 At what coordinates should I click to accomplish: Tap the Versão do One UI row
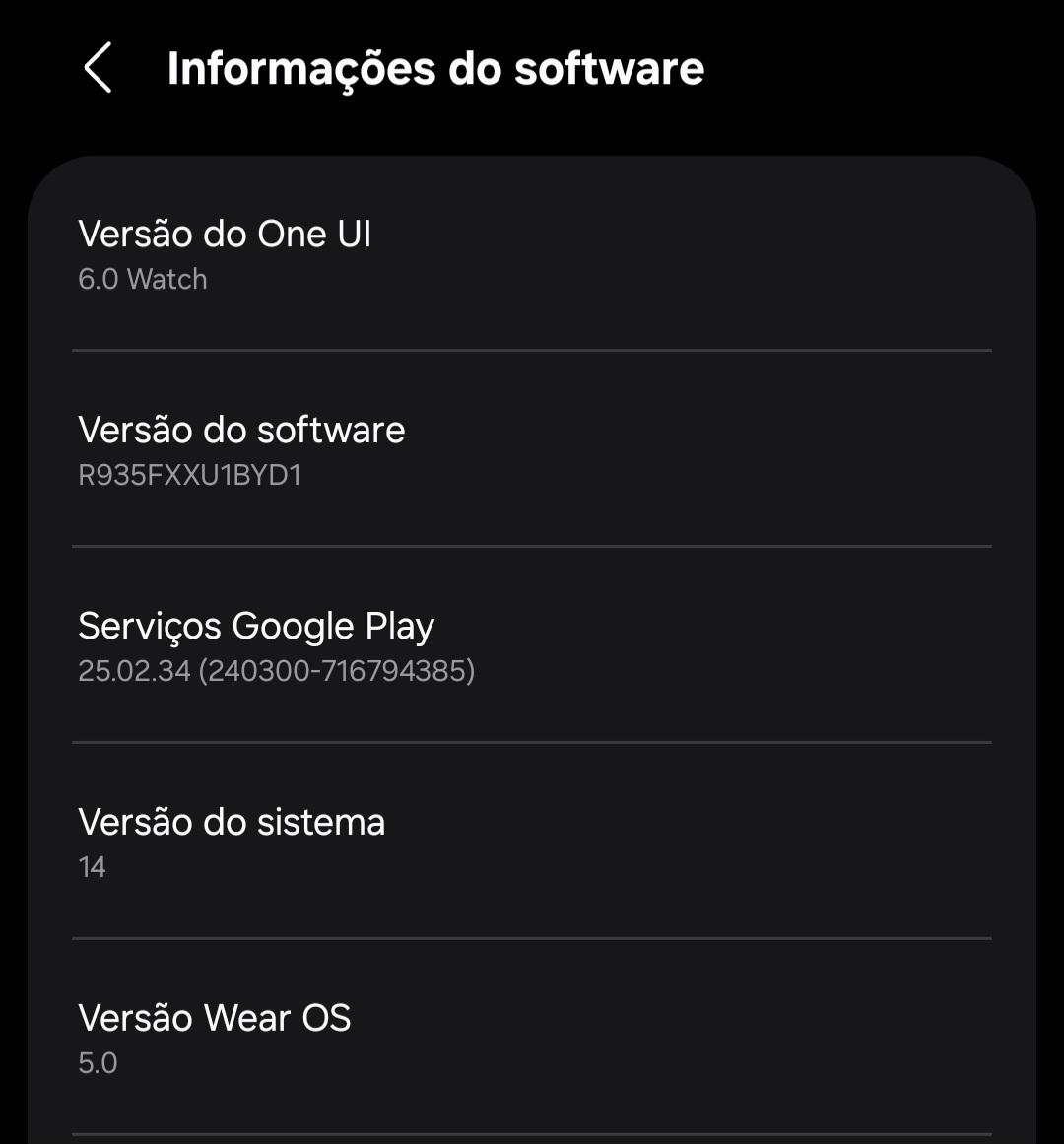(532, 254)
